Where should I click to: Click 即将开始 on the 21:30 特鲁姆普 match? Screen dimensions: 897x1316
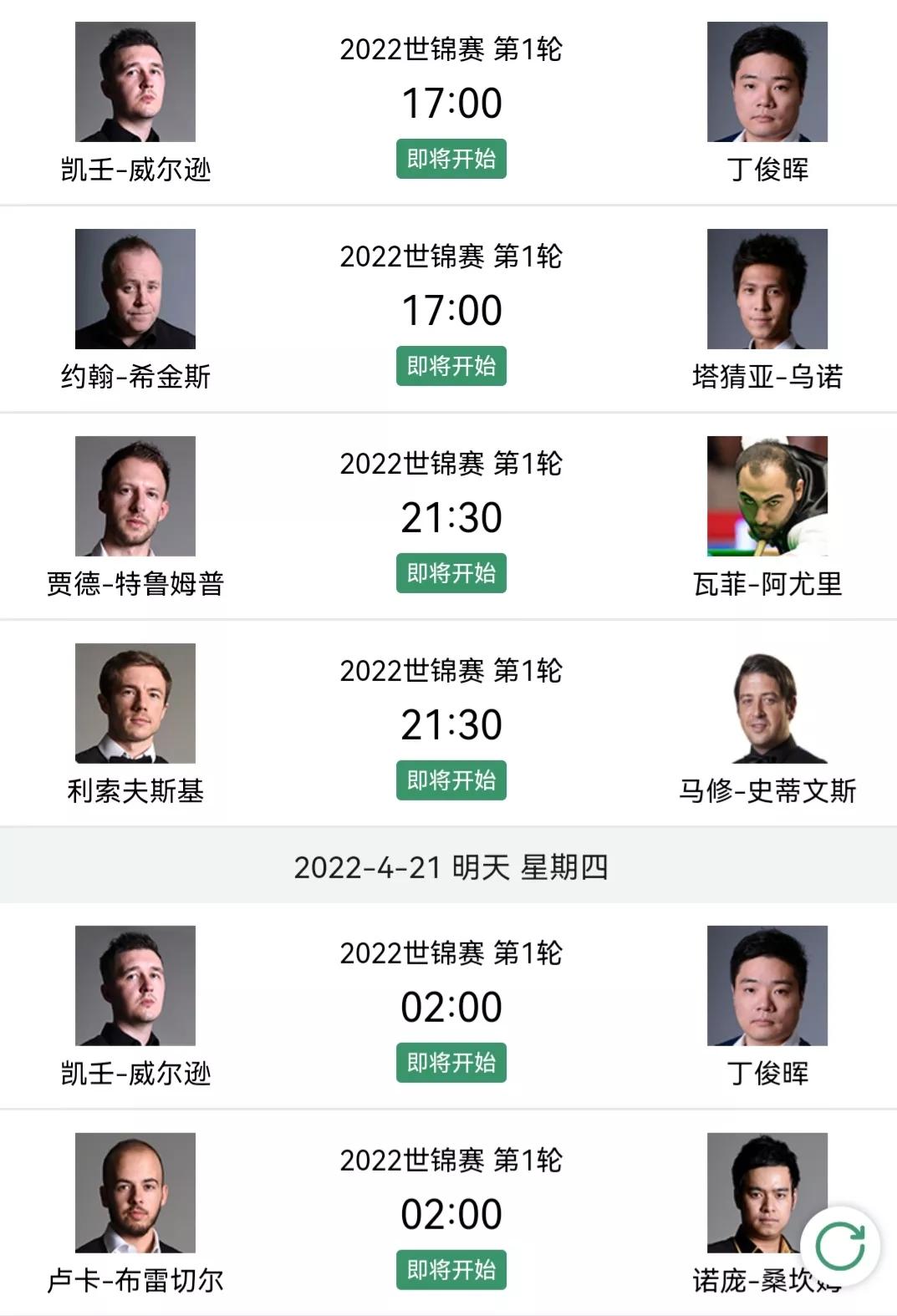pos(452,573)
